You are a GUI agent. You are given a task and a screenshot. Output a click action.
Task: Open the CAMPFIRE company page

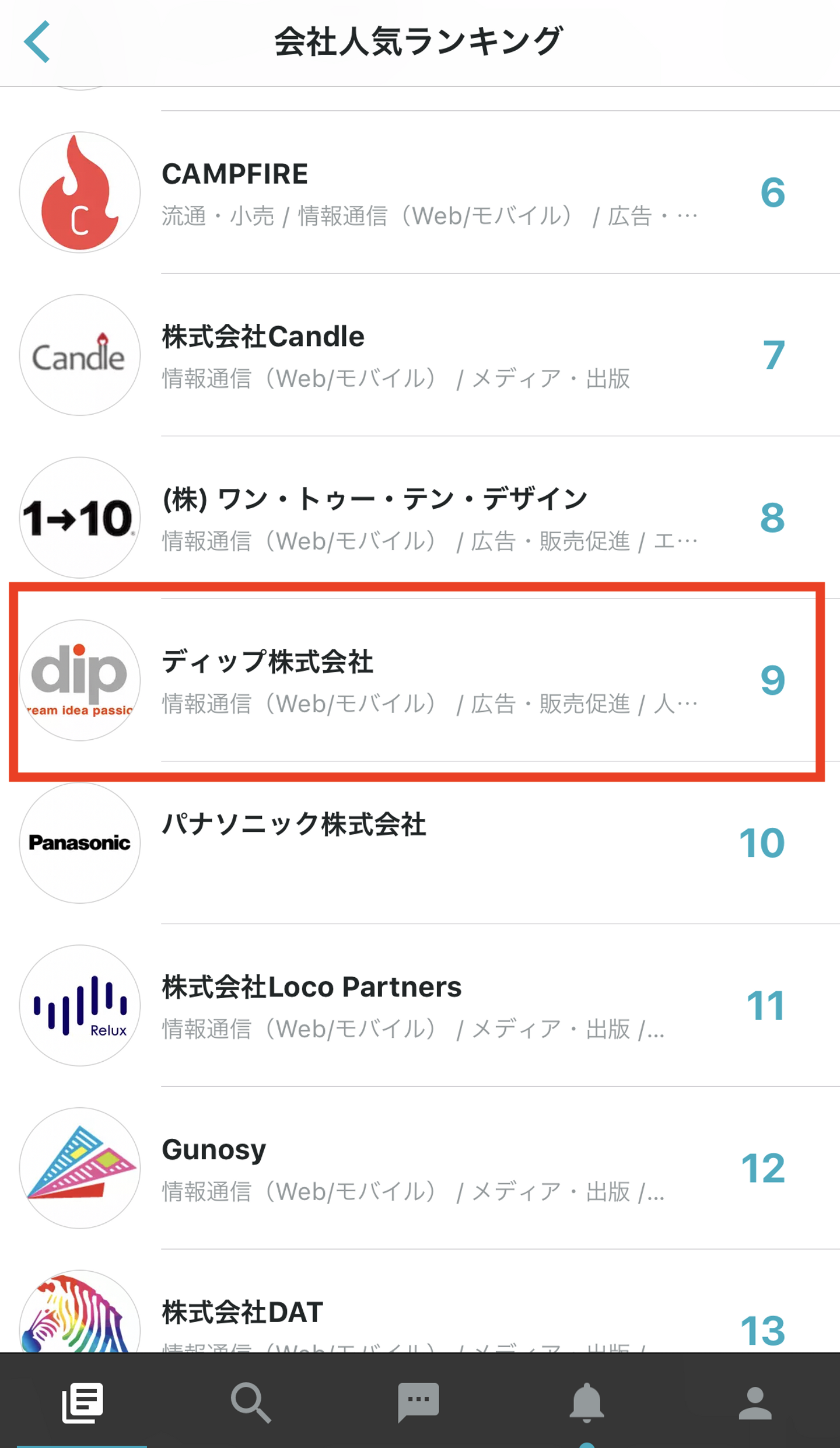point(420,193)
